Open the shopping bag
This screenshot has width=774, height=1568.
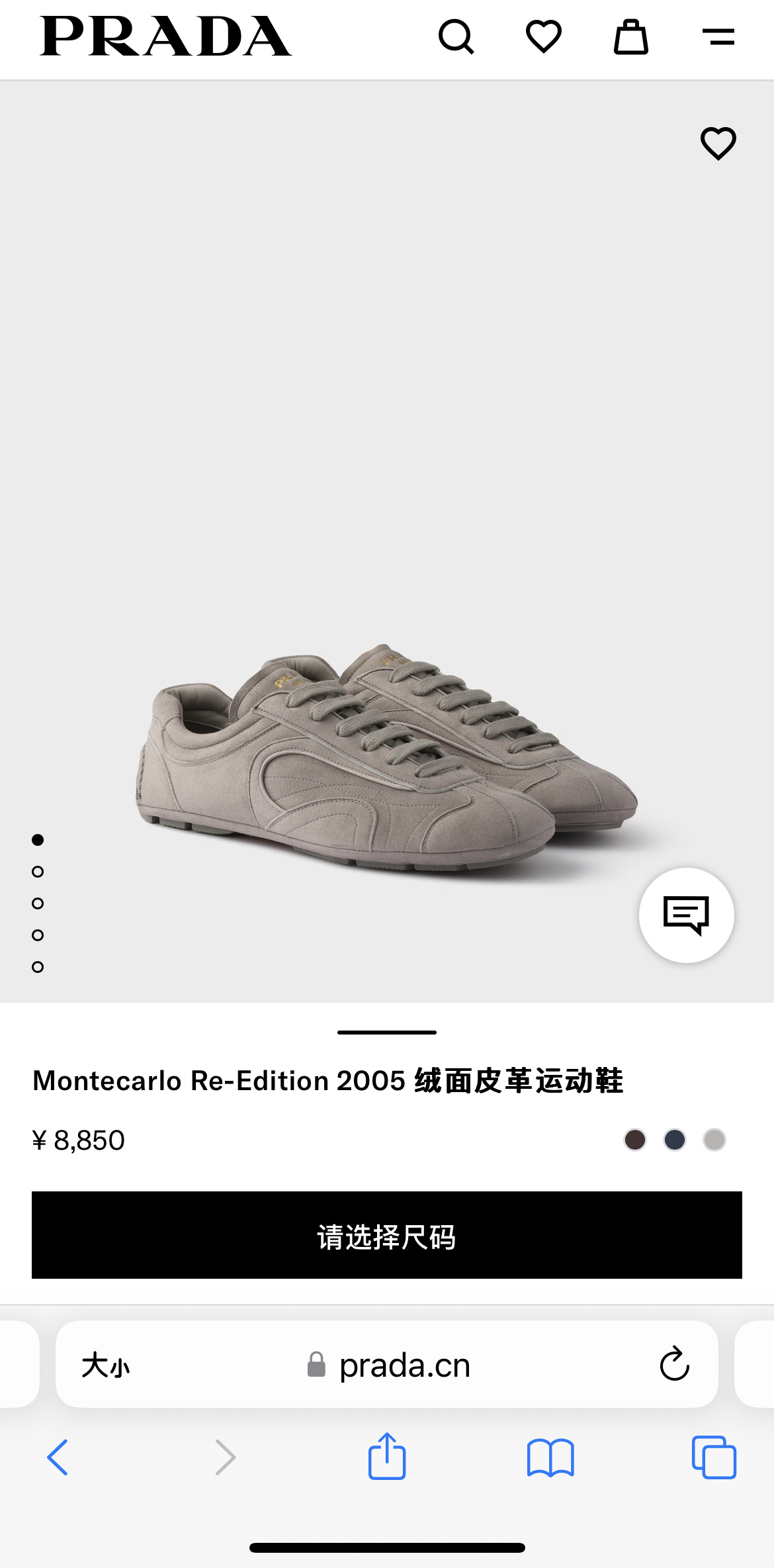coord(630,36)
